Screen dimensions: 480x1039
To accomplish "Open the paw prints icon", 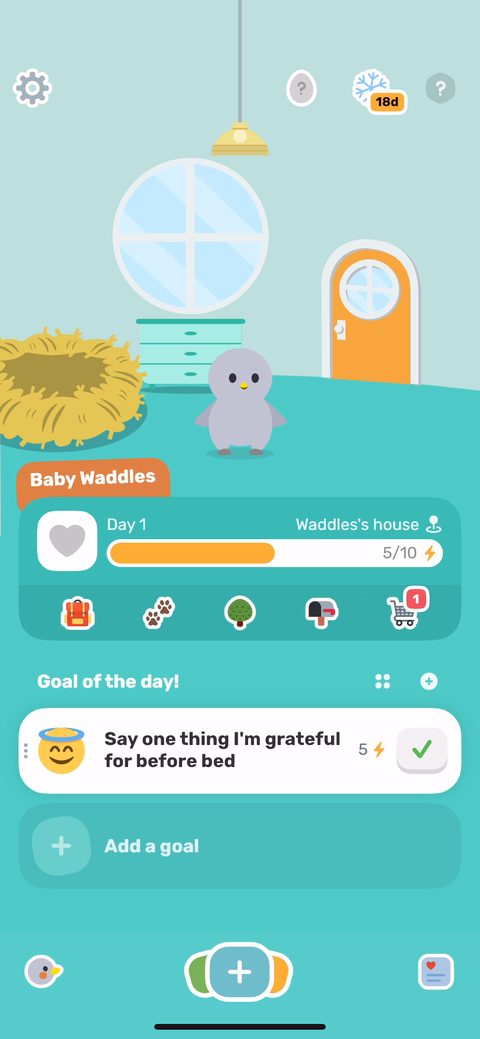I will (x=158, y=612).
